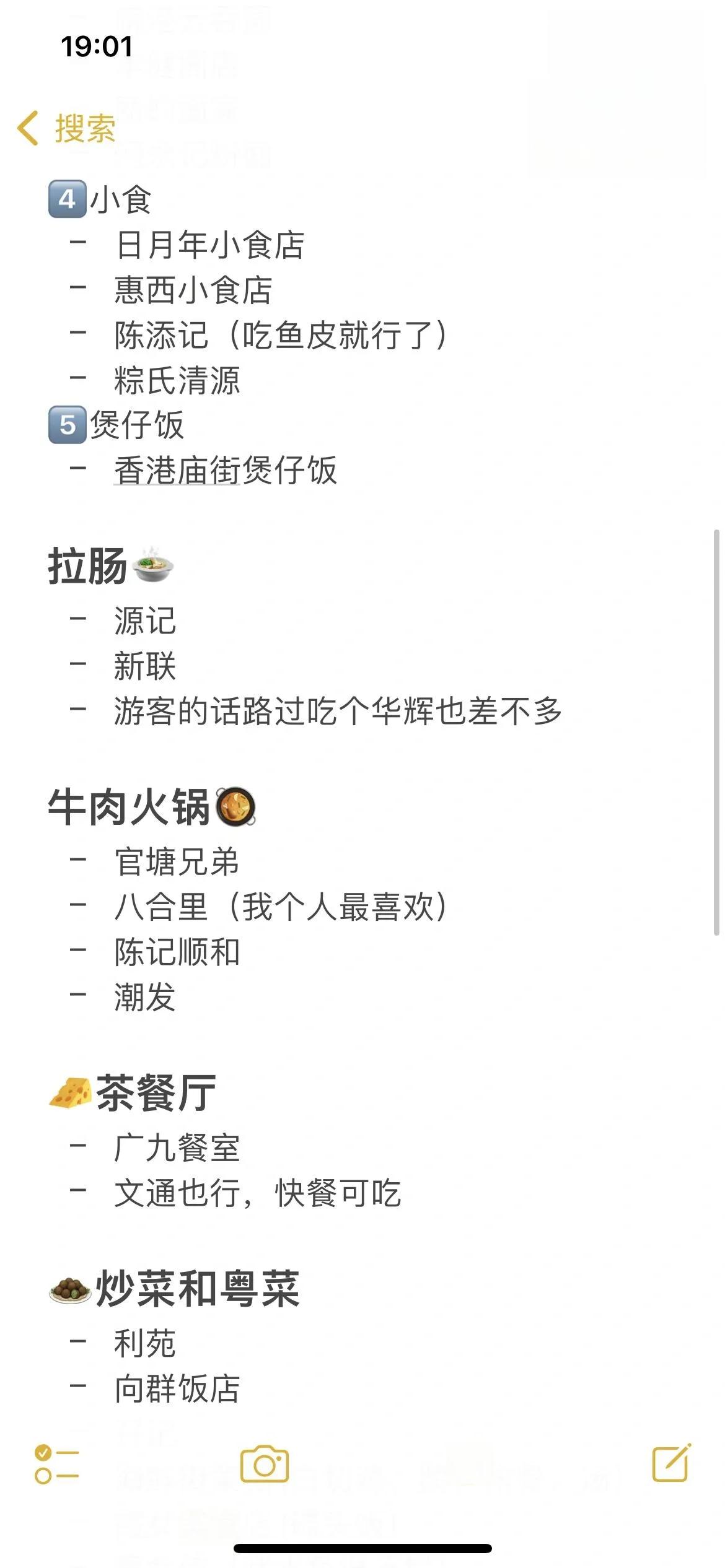
Task: Compose a new note
Action: point(671,1463)
